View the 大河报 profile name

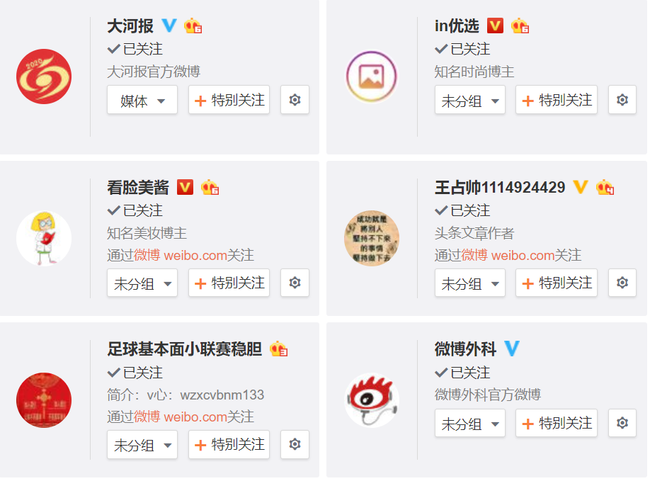(130, 26)
